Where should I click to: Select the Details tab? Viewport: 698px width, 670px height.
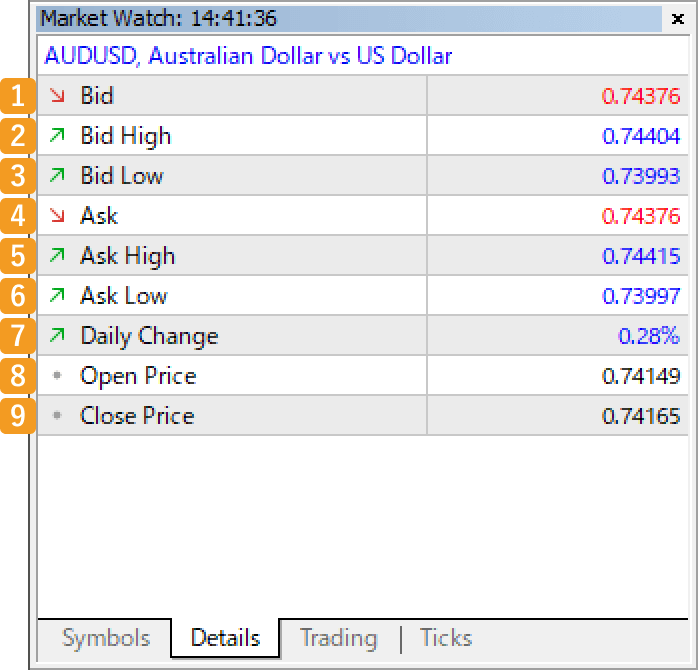coord(225,638)
